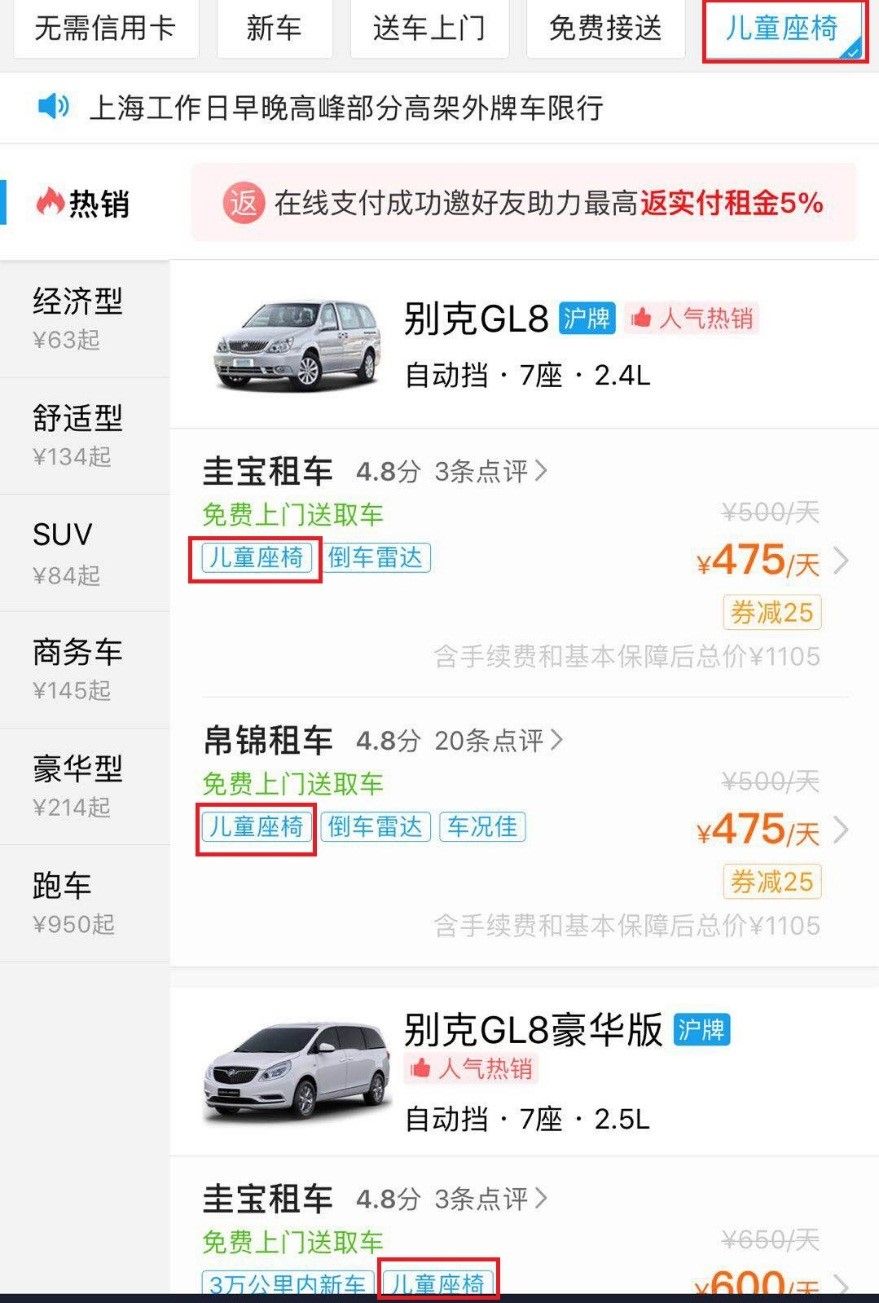The image size is (879, 1303).
Task: Enable the 送车上门 filter chip
Action: point(429,28)
